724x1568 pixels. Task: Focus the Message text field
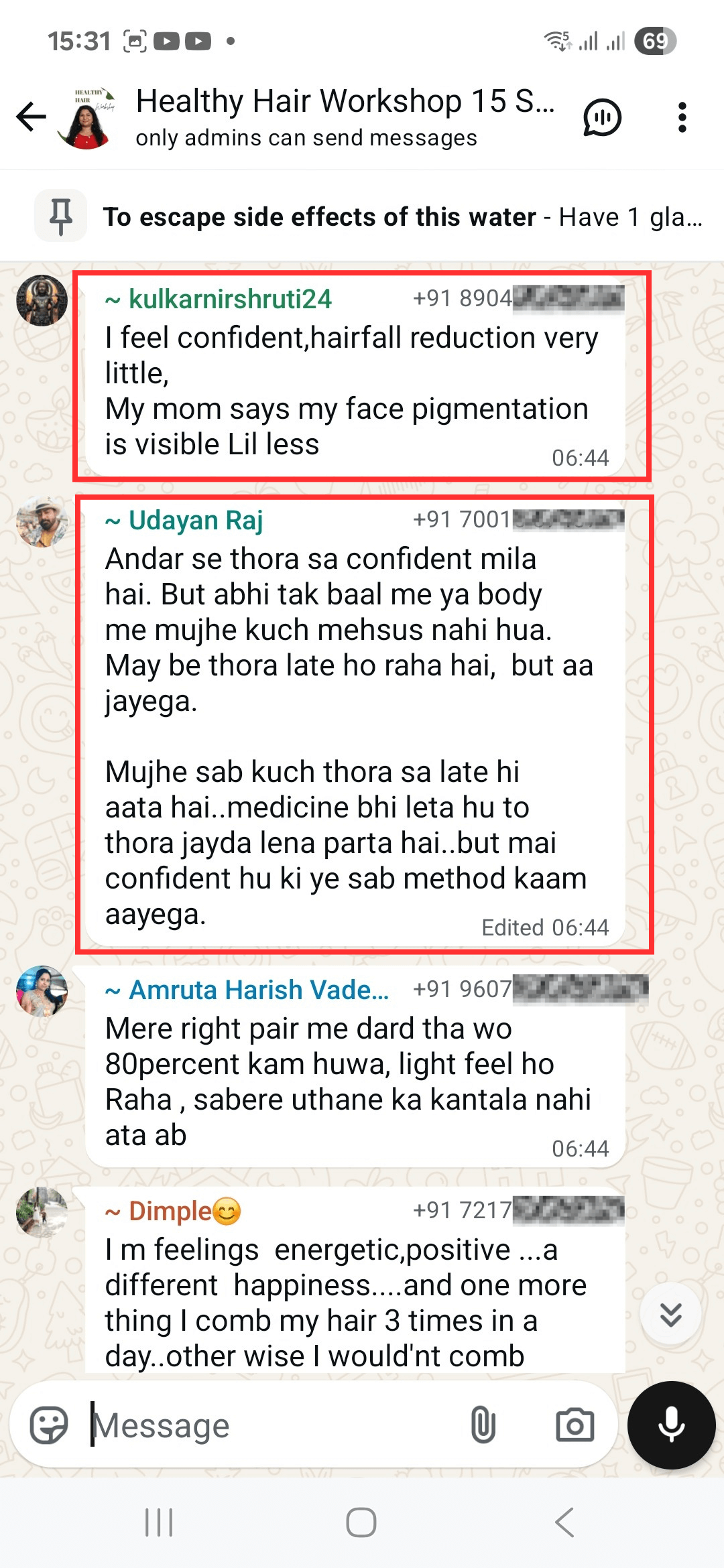coord(268,1425)
